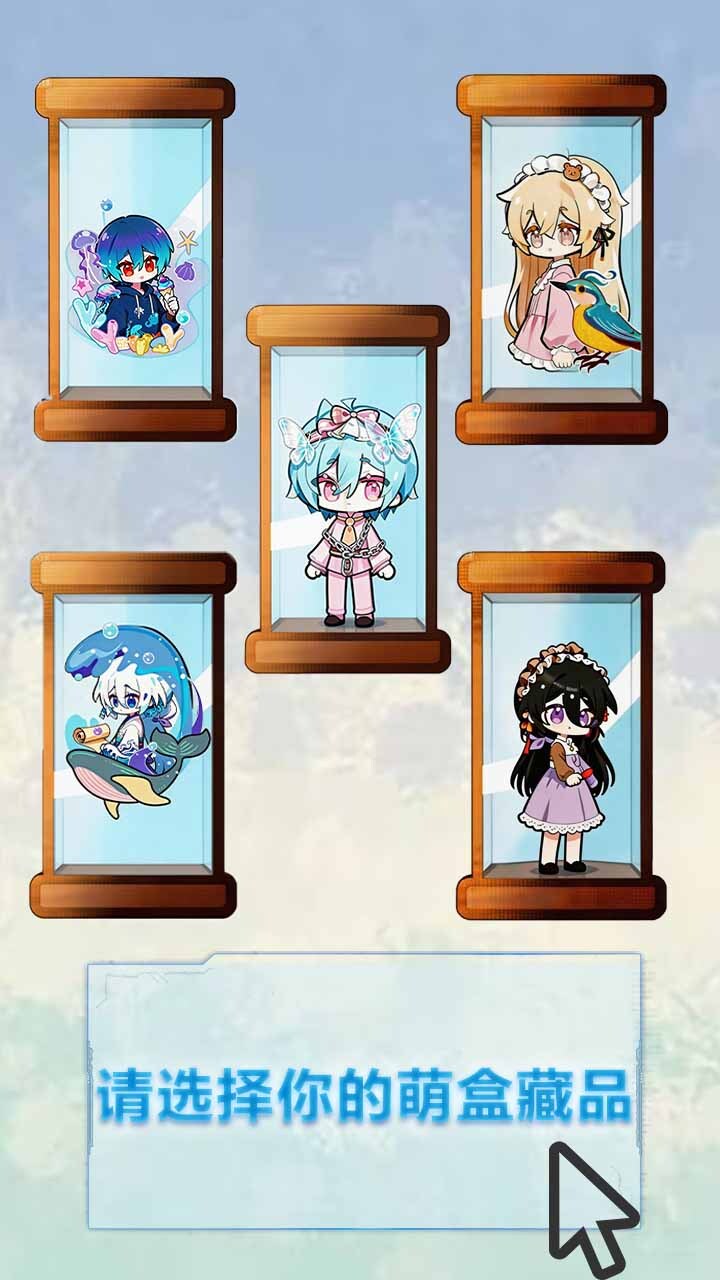Screen dimensions: 720x1280
Task: Select the blue-haired boy with jellyfish case
Action: (135, 260)
